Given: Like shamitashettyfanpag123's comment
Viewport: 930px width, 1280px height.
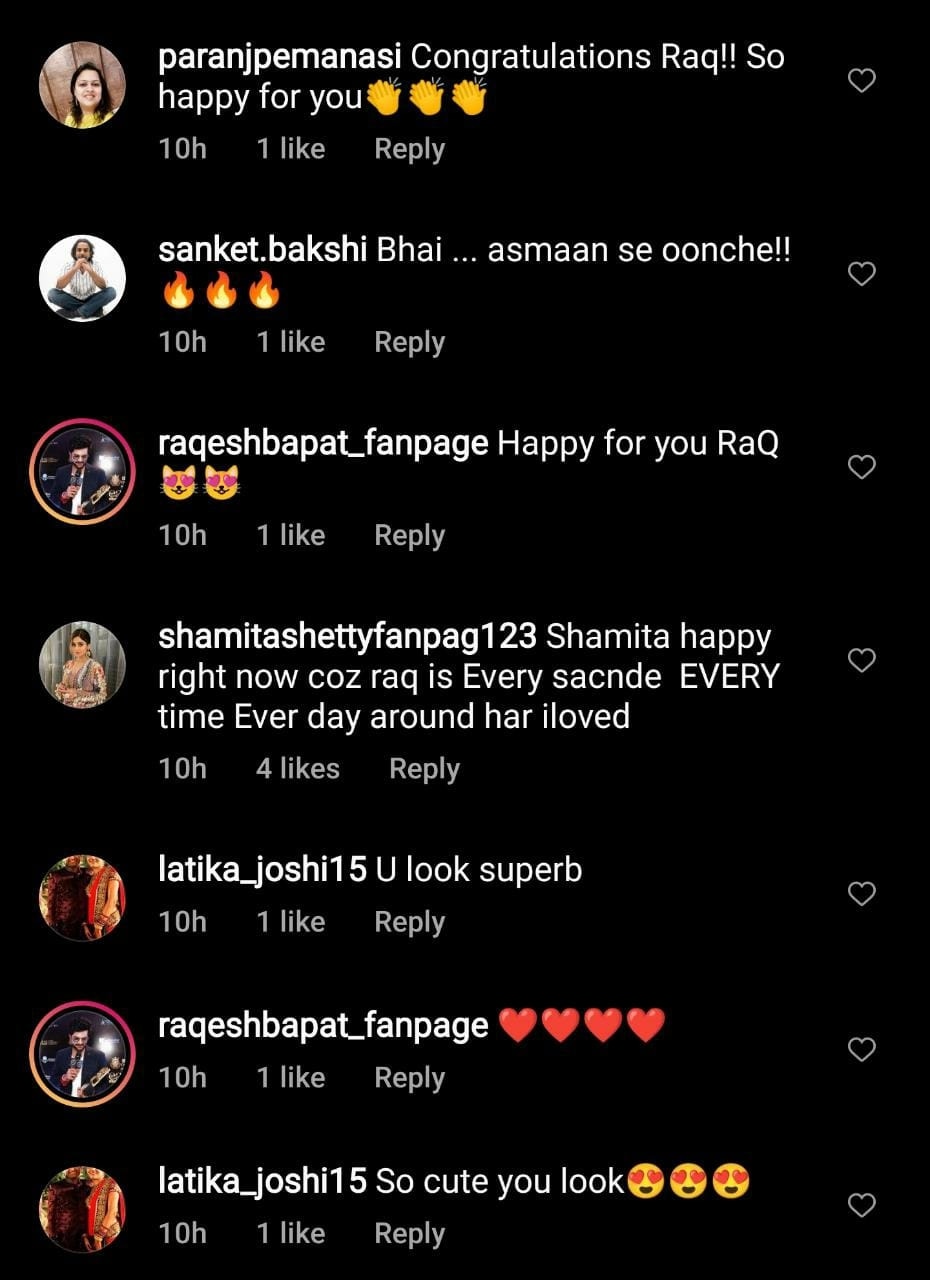Looking at the screenshot, I should (x=862, y=660).
